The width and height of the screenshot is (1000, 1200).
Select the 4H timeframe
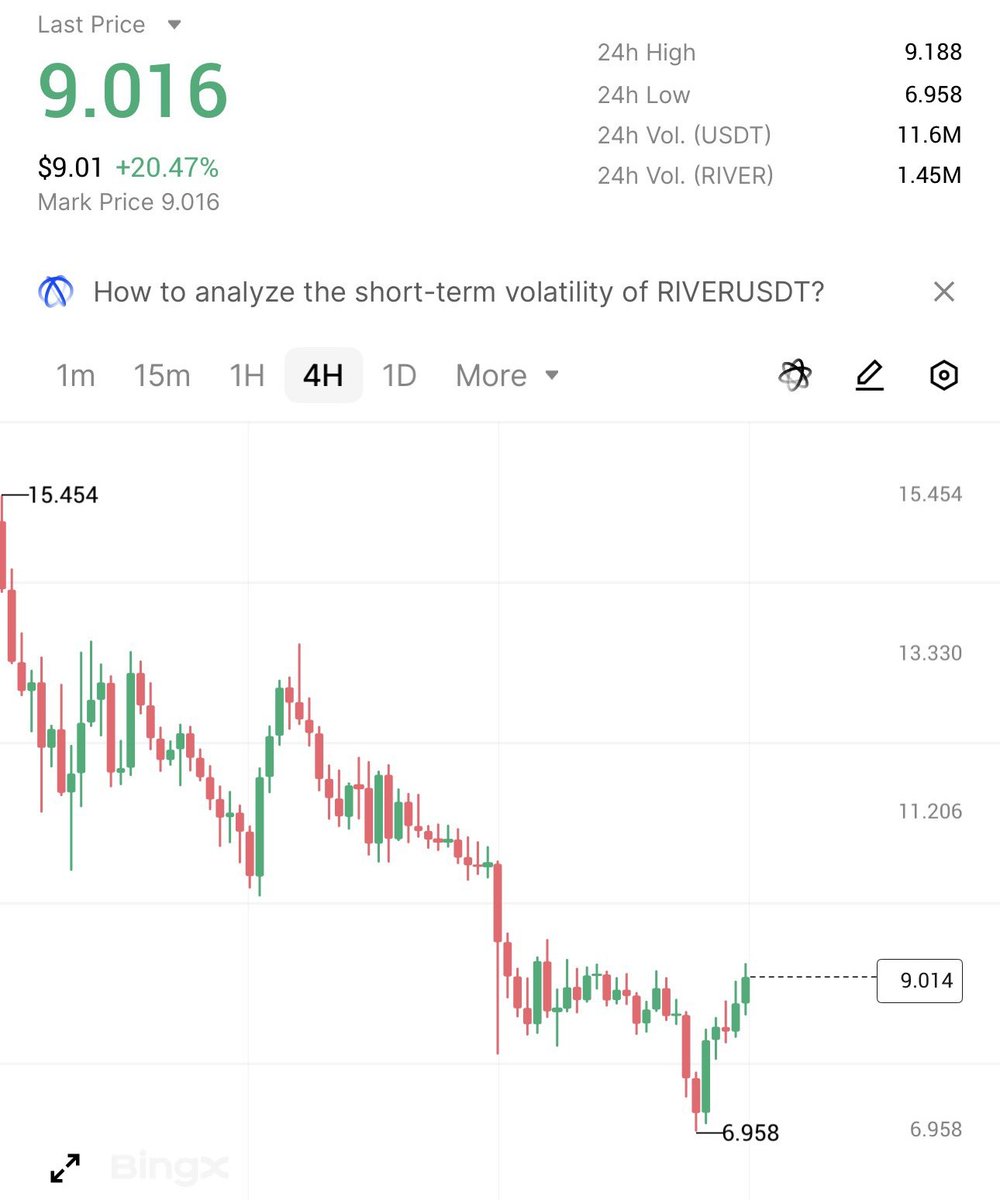coord(323,376)
